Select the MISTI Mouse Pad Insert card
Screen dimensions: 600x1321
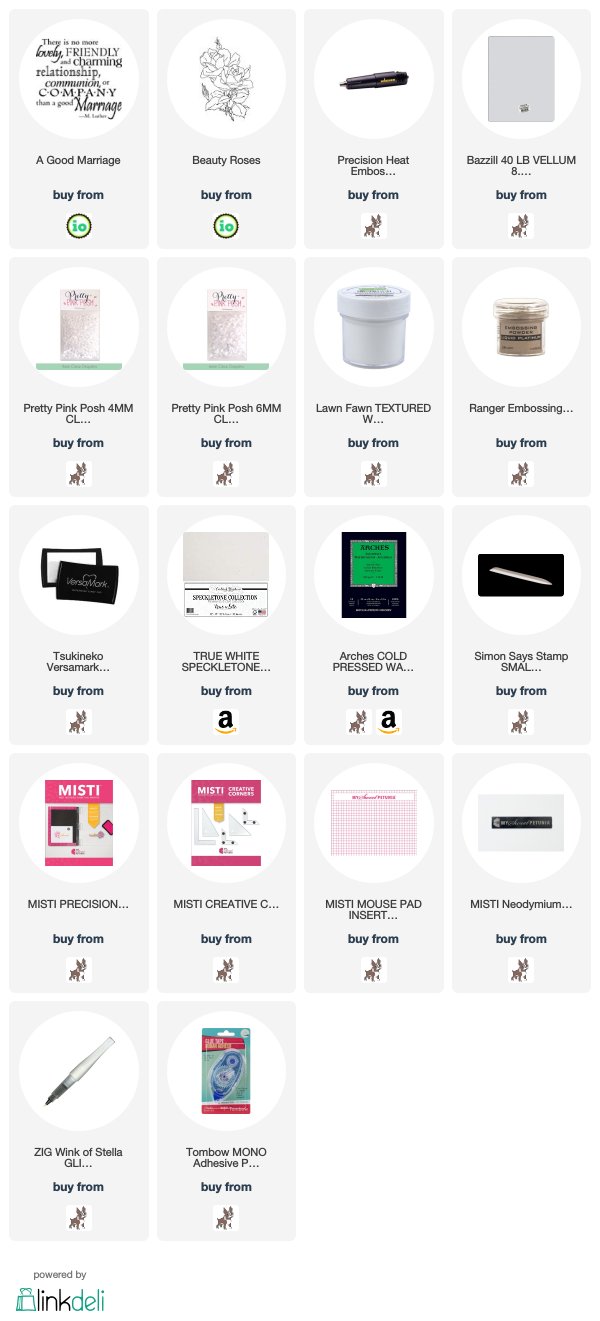[373, 873]
